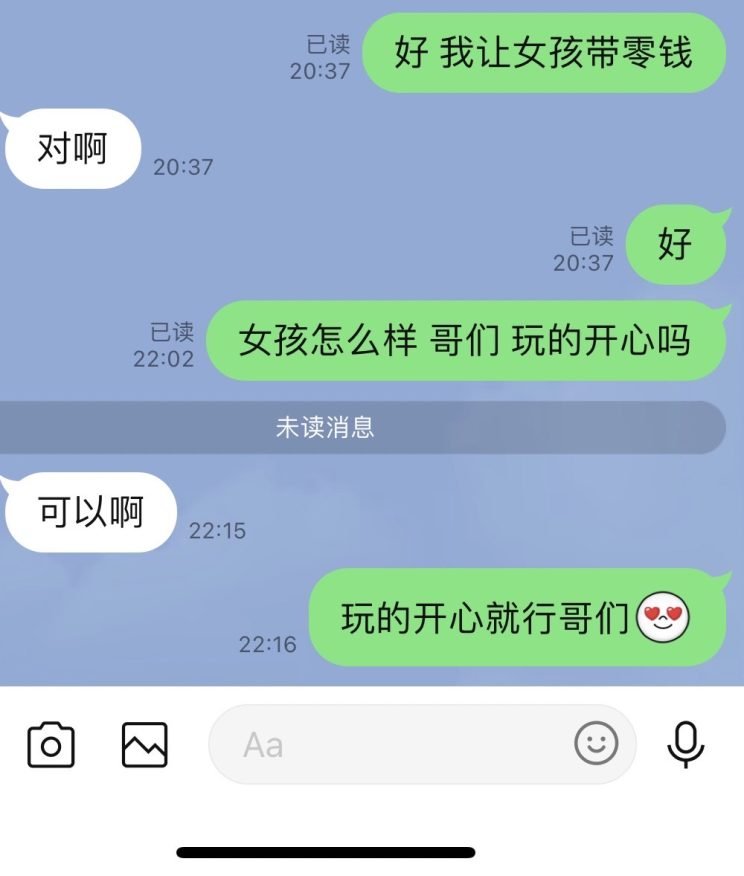
Task: Open the photo gallery picker
Action: click(144, 745)
